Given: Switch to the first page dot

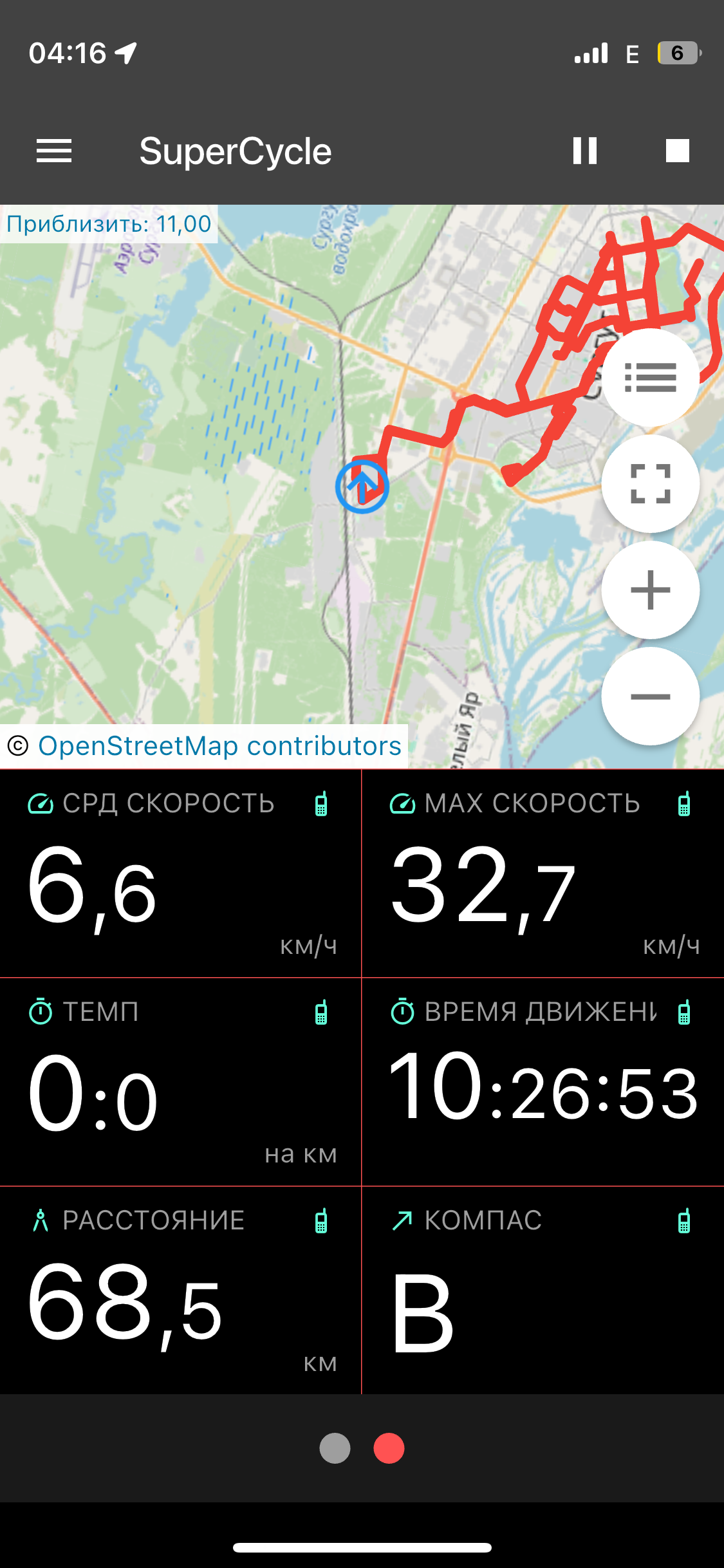Looking at the screenshot, I should (335, 1449).
